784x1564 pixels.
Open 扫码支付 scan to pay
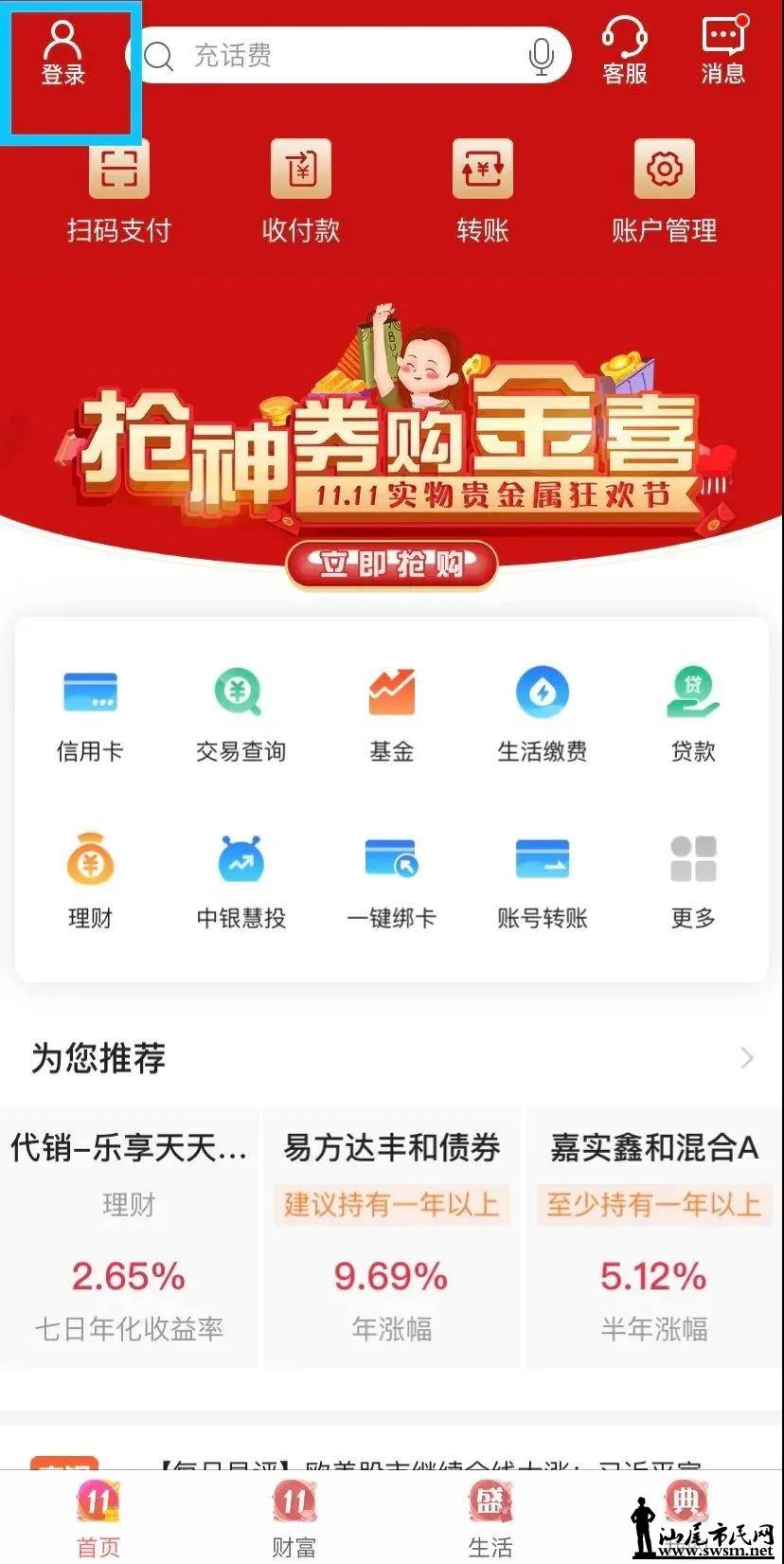(118, 190)
